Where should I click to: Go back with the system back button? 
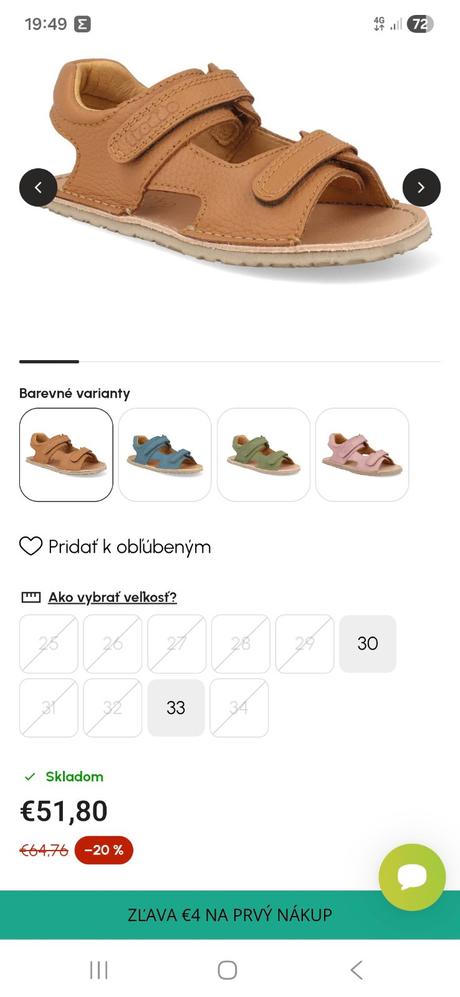pos(357,970)
